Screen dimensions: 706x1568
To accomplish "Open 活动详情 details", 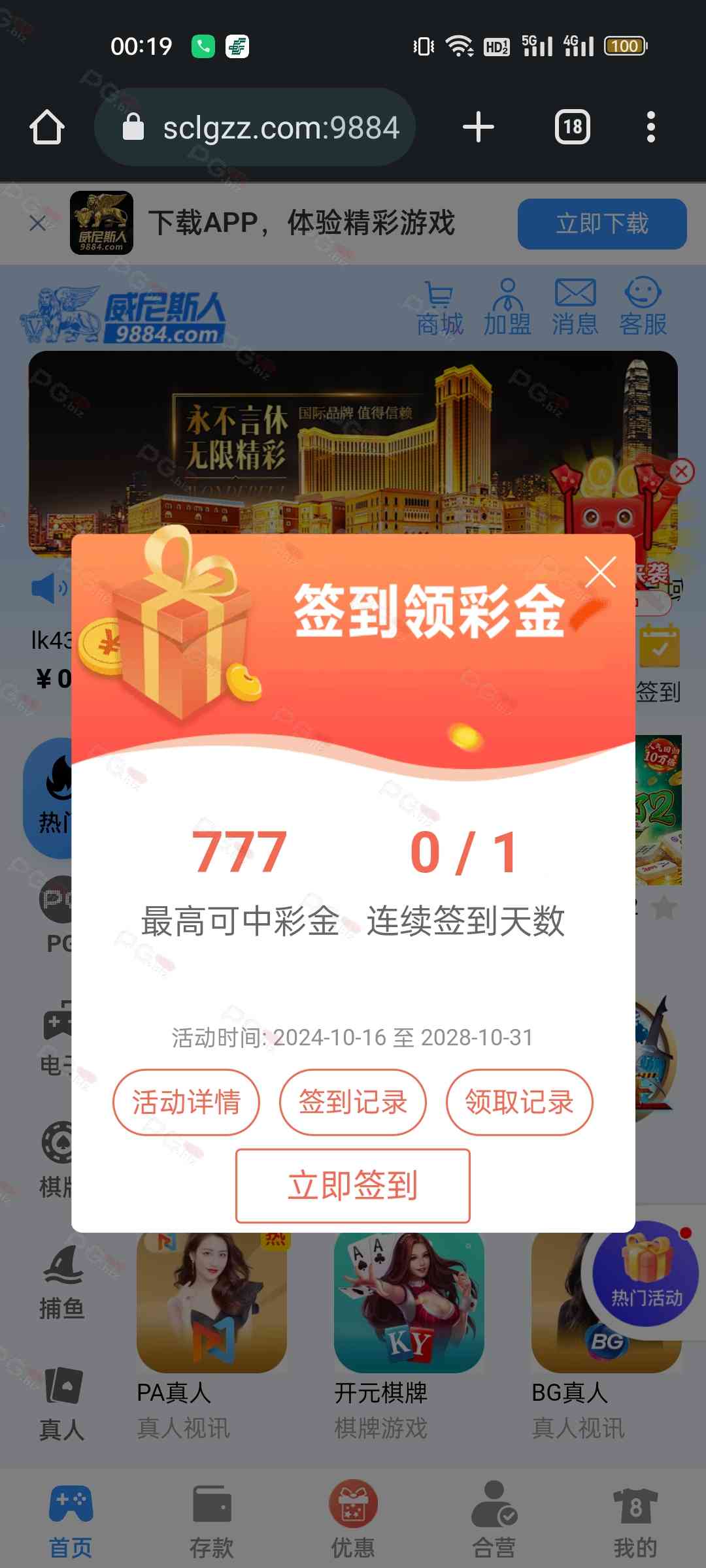I will [x=186, y=1102].
